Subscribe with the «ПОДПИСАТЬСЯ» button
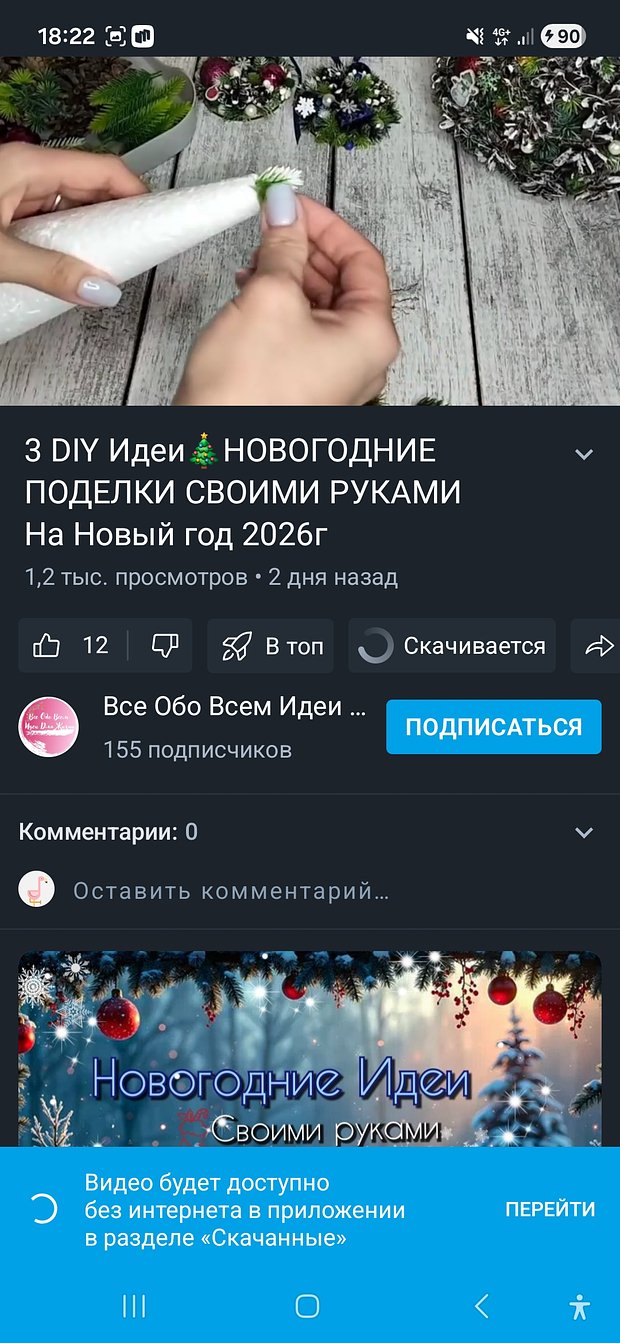620x1343 pixels. (x=493, y=727)
